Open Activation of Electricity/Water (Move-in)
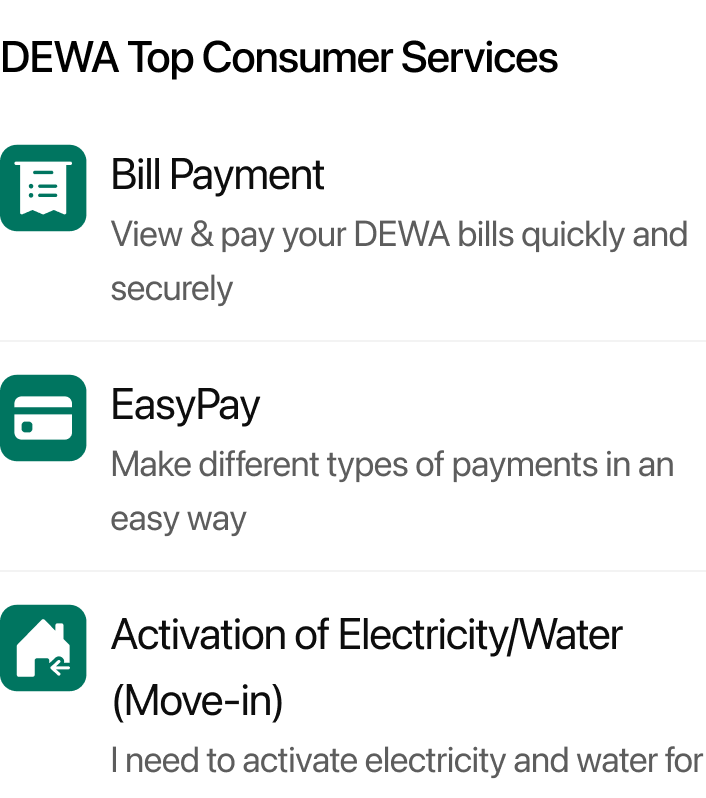 [x=366, y=636]
